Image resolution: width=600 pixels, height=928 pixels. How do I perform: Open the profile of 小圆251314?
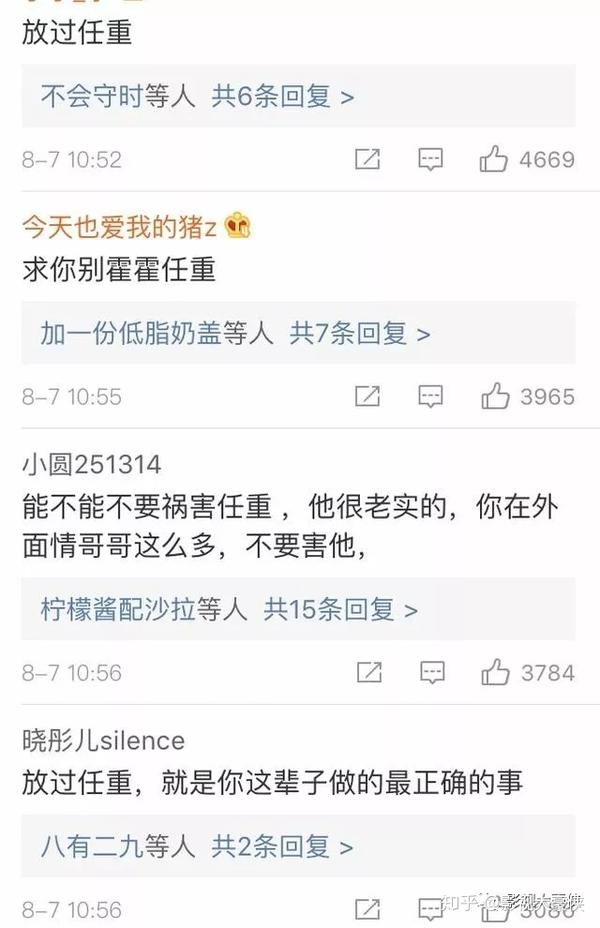tap(91, 465)
